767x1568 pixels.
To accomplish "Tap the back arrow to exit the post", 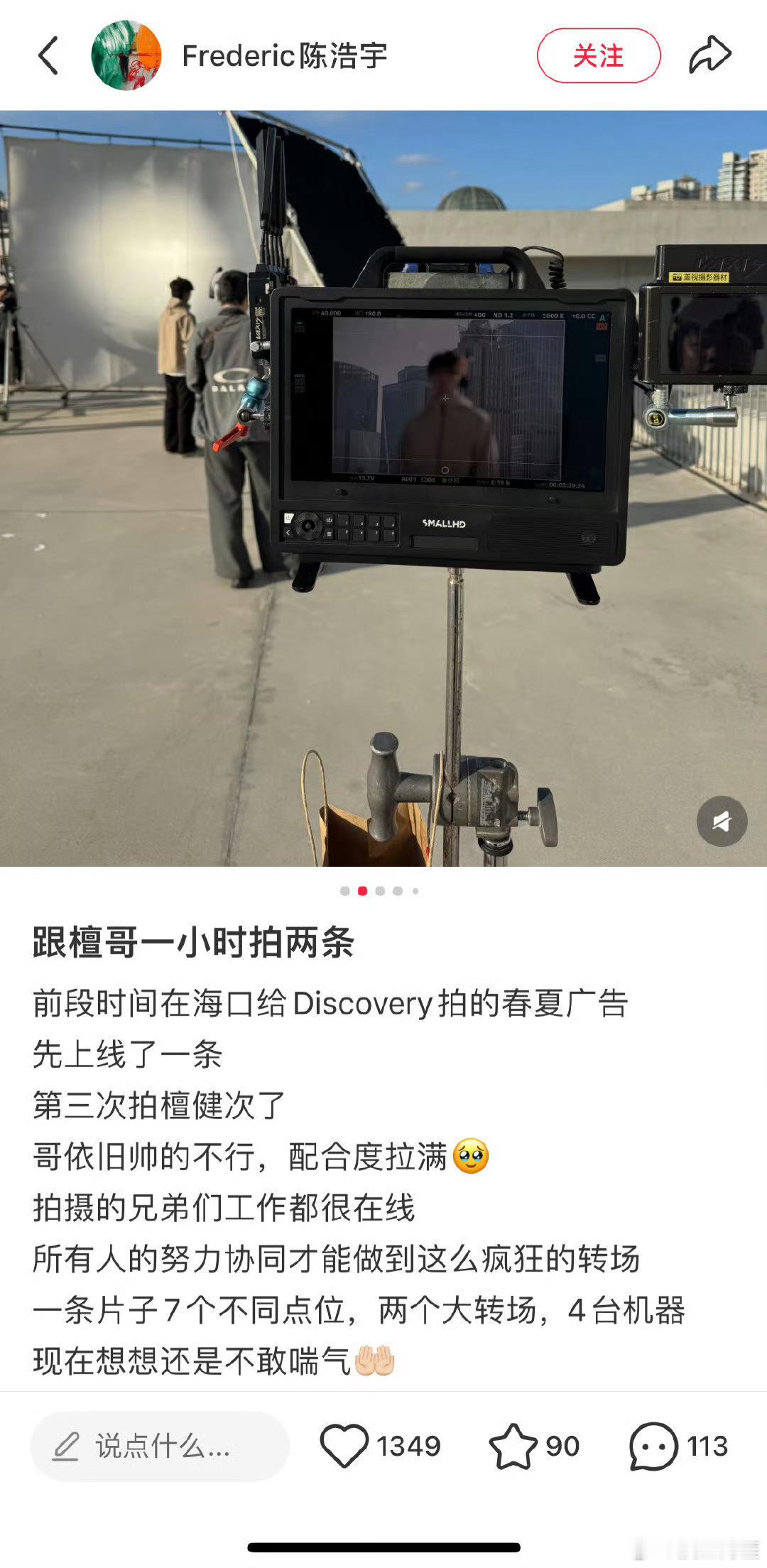I will [47, 54].
